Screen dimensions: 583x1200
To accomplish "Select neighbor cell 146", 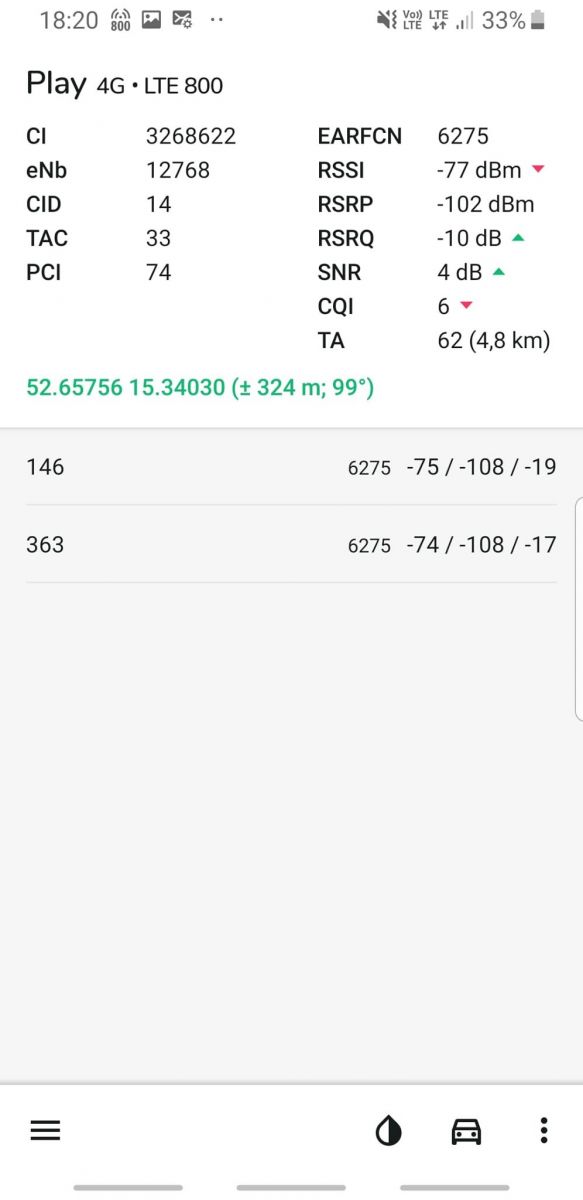I will tap(291, 466).
